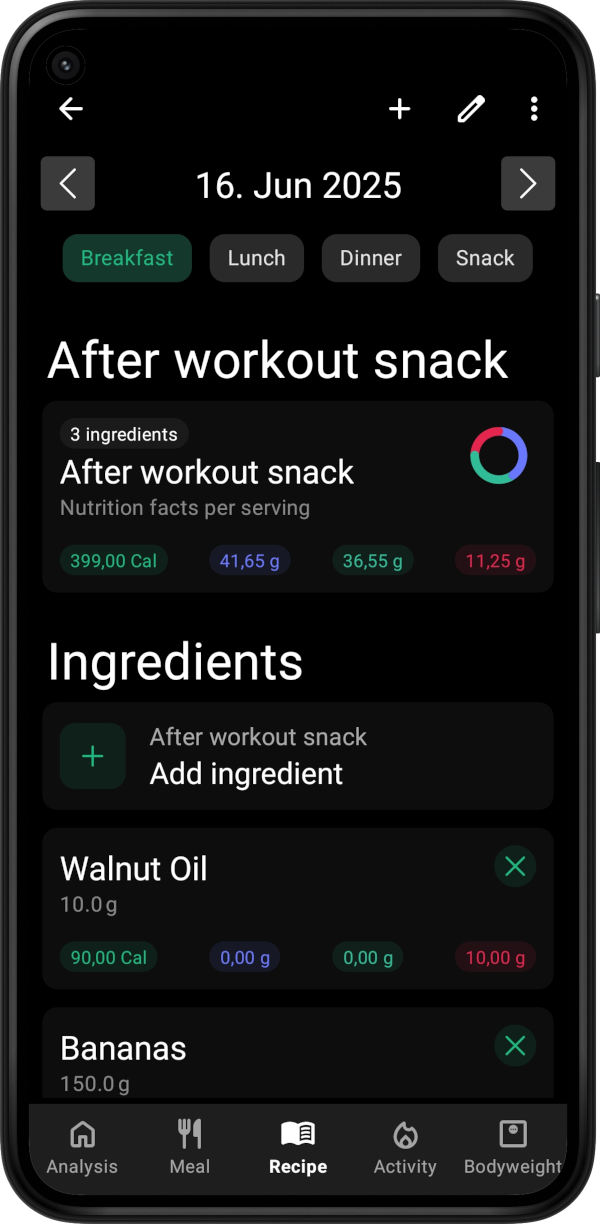The height and width of the screenshot is (1224, 600).
Task: Go back using the top arrow
Action: (x=71, y=109)
